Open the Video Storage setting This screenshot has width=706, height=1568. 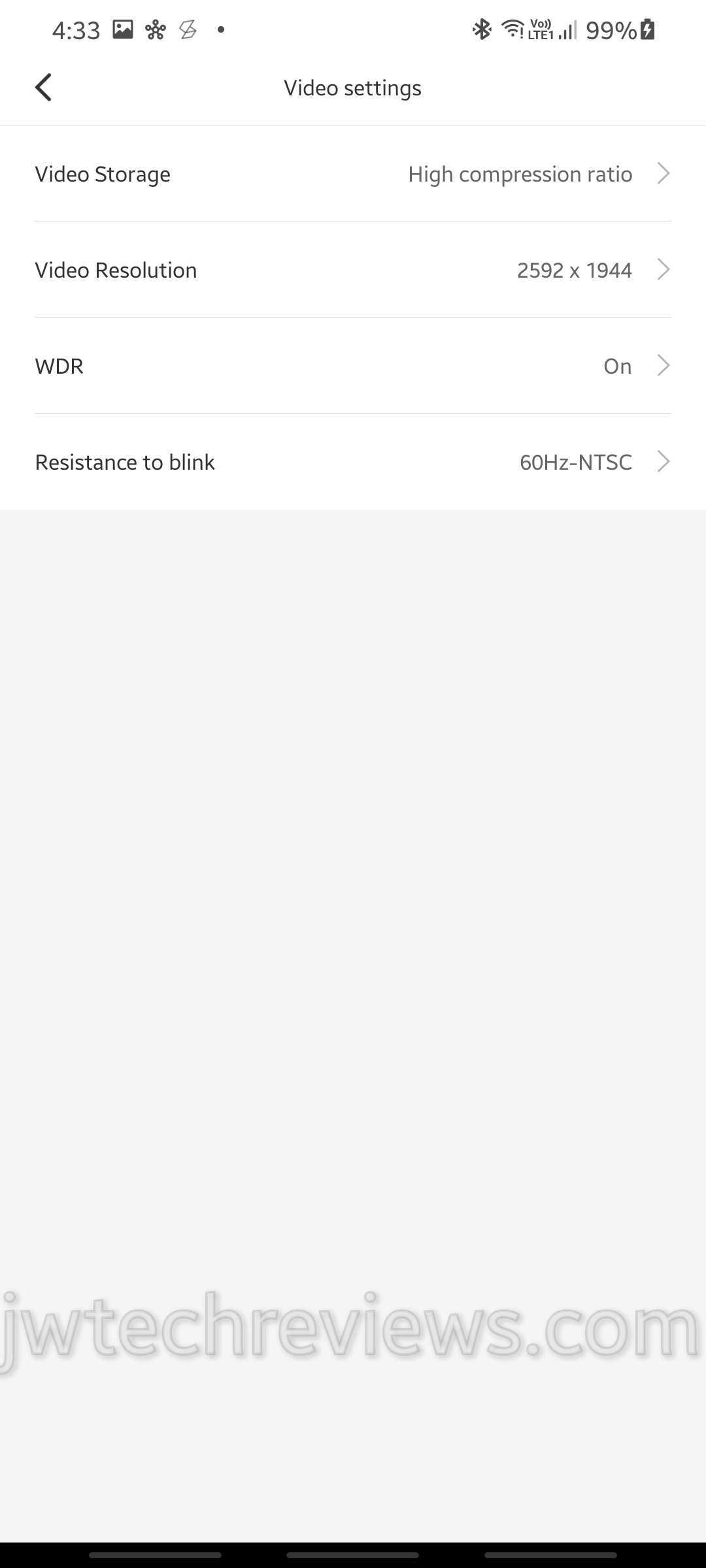[353, 174]
